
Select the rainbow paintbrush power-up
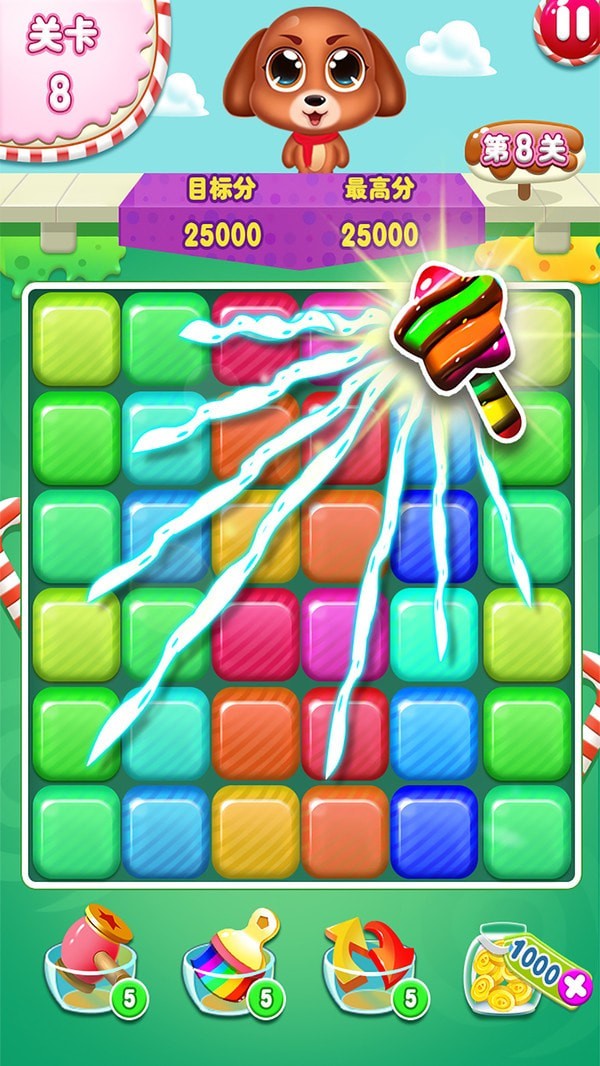tap(231, 962)
